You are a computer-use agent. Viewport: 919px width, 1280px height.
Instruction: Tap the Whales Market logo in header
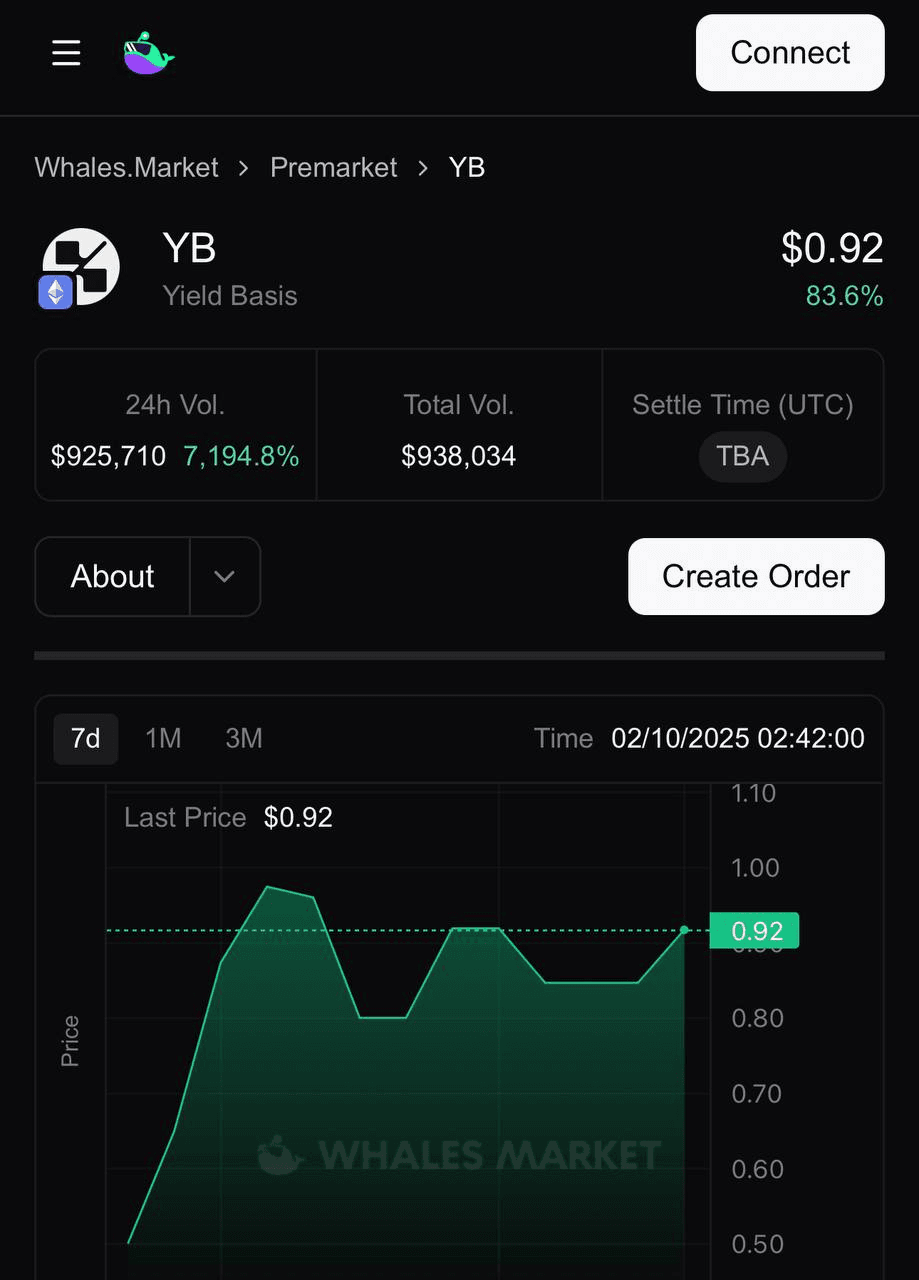(x=148, y=53)
